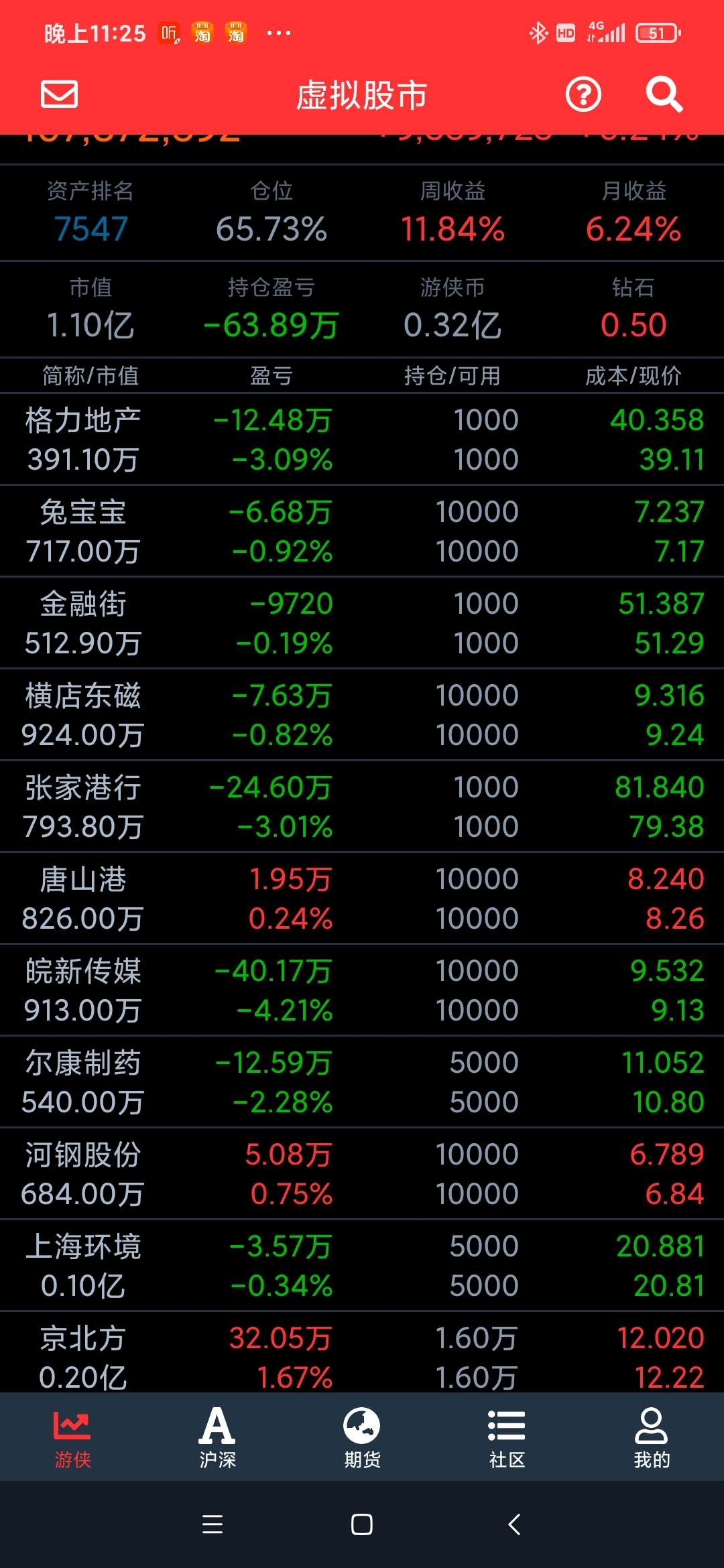Open the 唐山港 holding row
724x1568 pixels.
point(362,899)
